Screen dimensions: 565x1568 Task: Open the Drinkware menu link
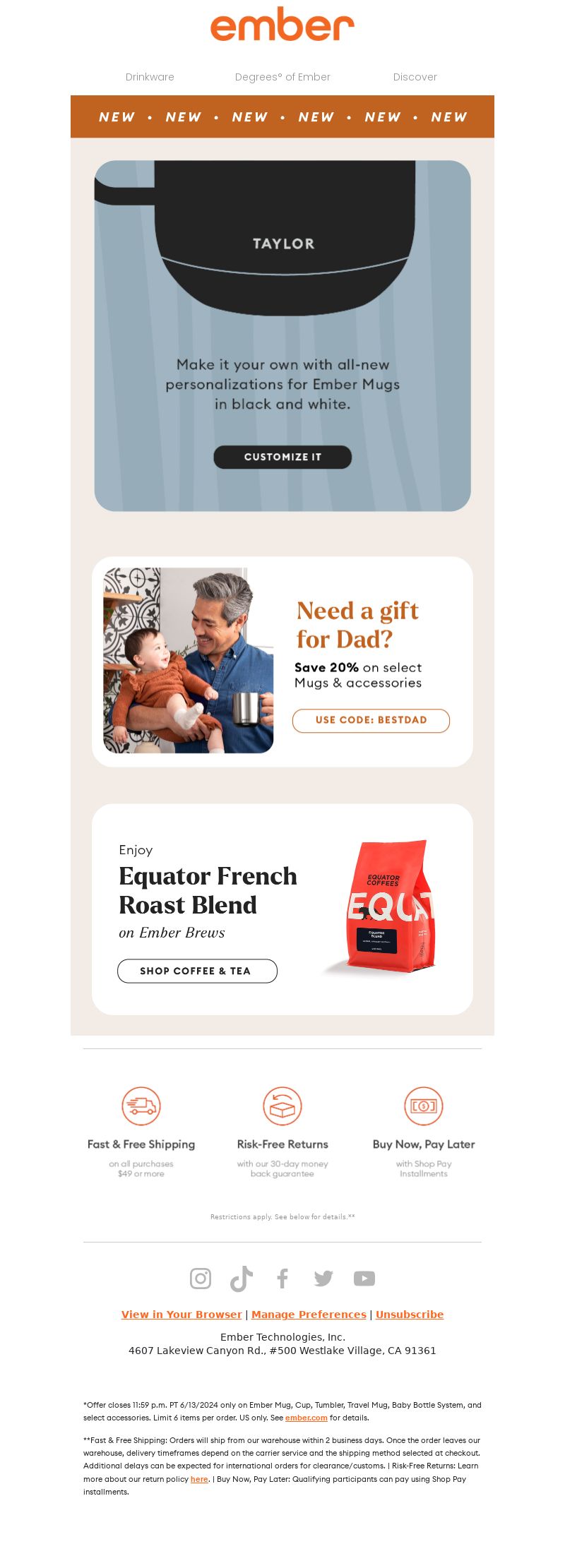[x=150, y=77]
